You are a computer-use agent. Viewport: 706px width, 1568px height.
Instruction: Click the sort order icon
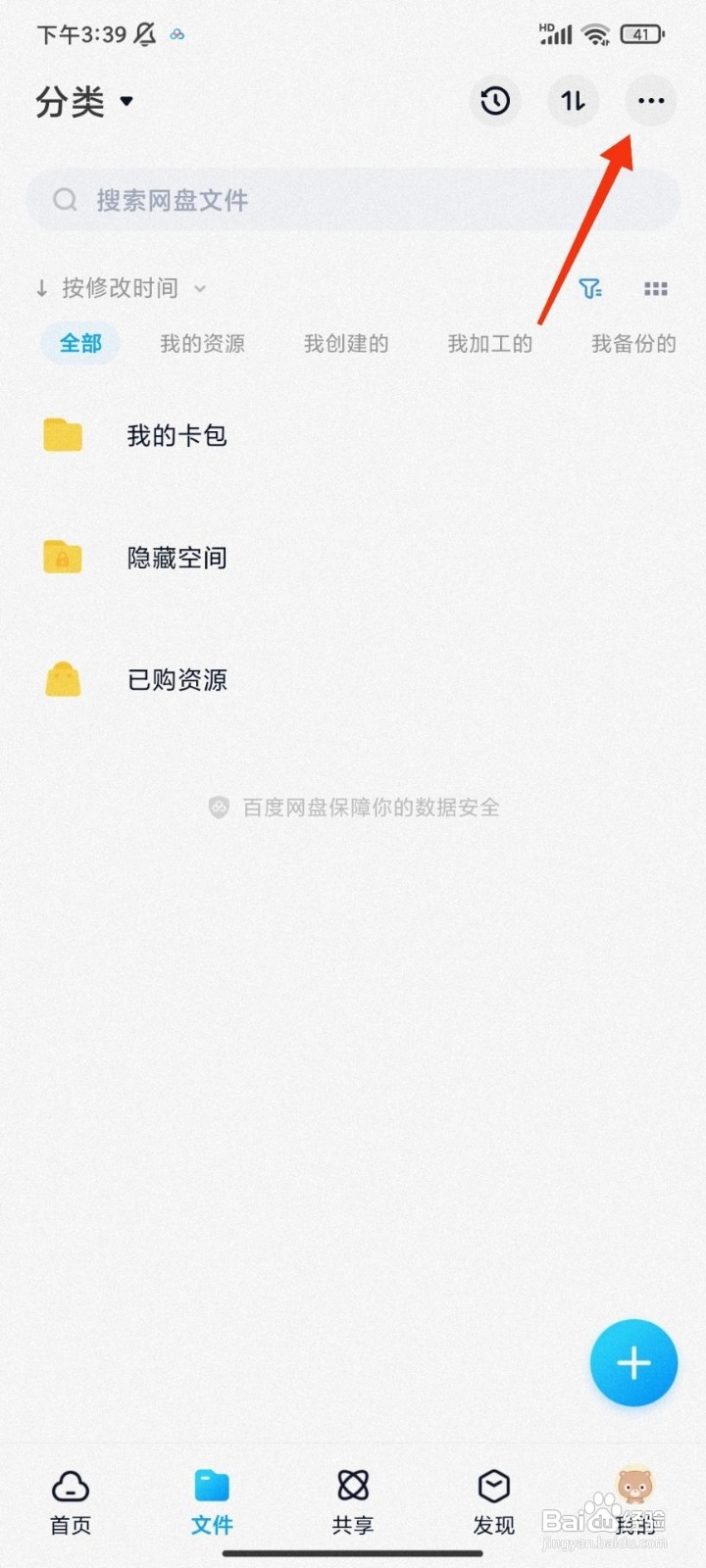(573, 100)
